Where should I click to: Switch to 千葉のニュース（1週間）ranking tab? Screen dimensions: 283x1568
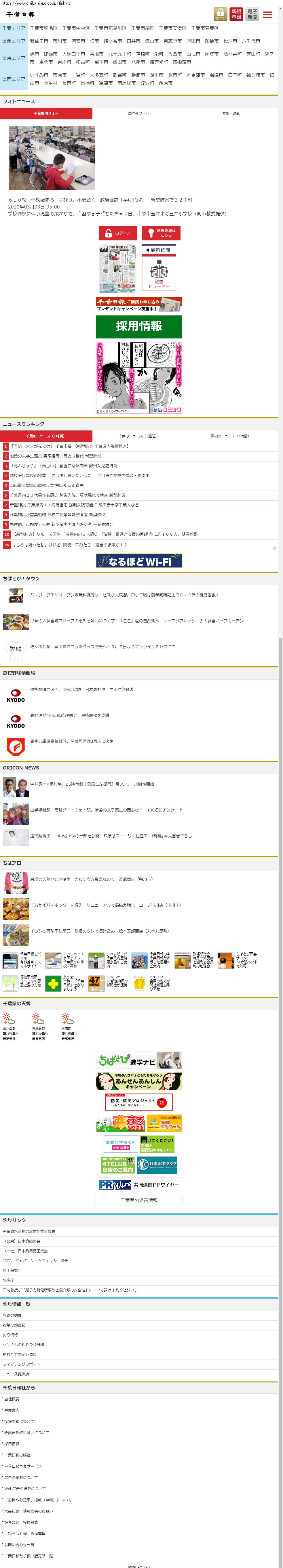pos(137,436)
